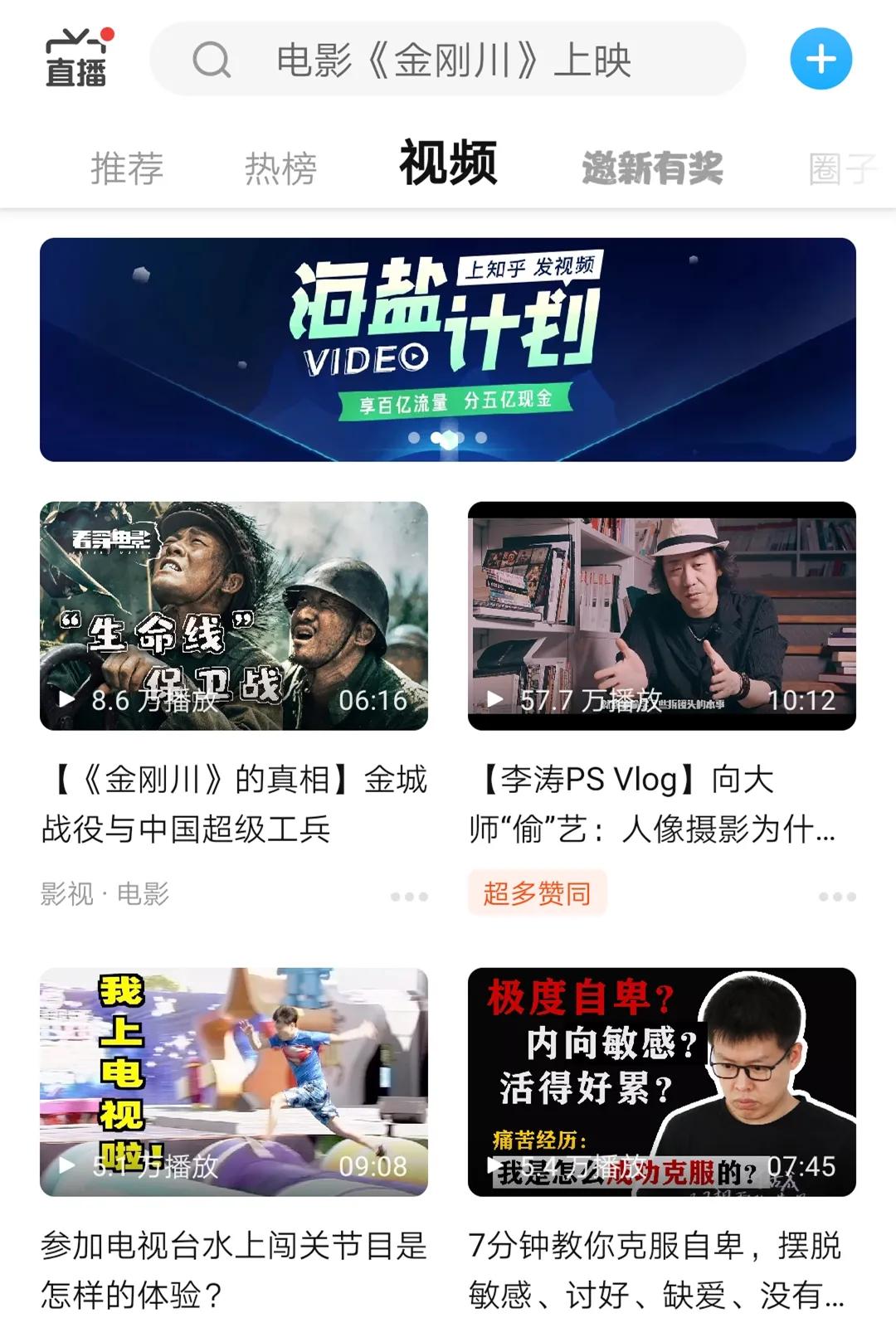This screenshot has height=1323, width=896.
Task: Select the 视频 tab
Action: [448, 163]
